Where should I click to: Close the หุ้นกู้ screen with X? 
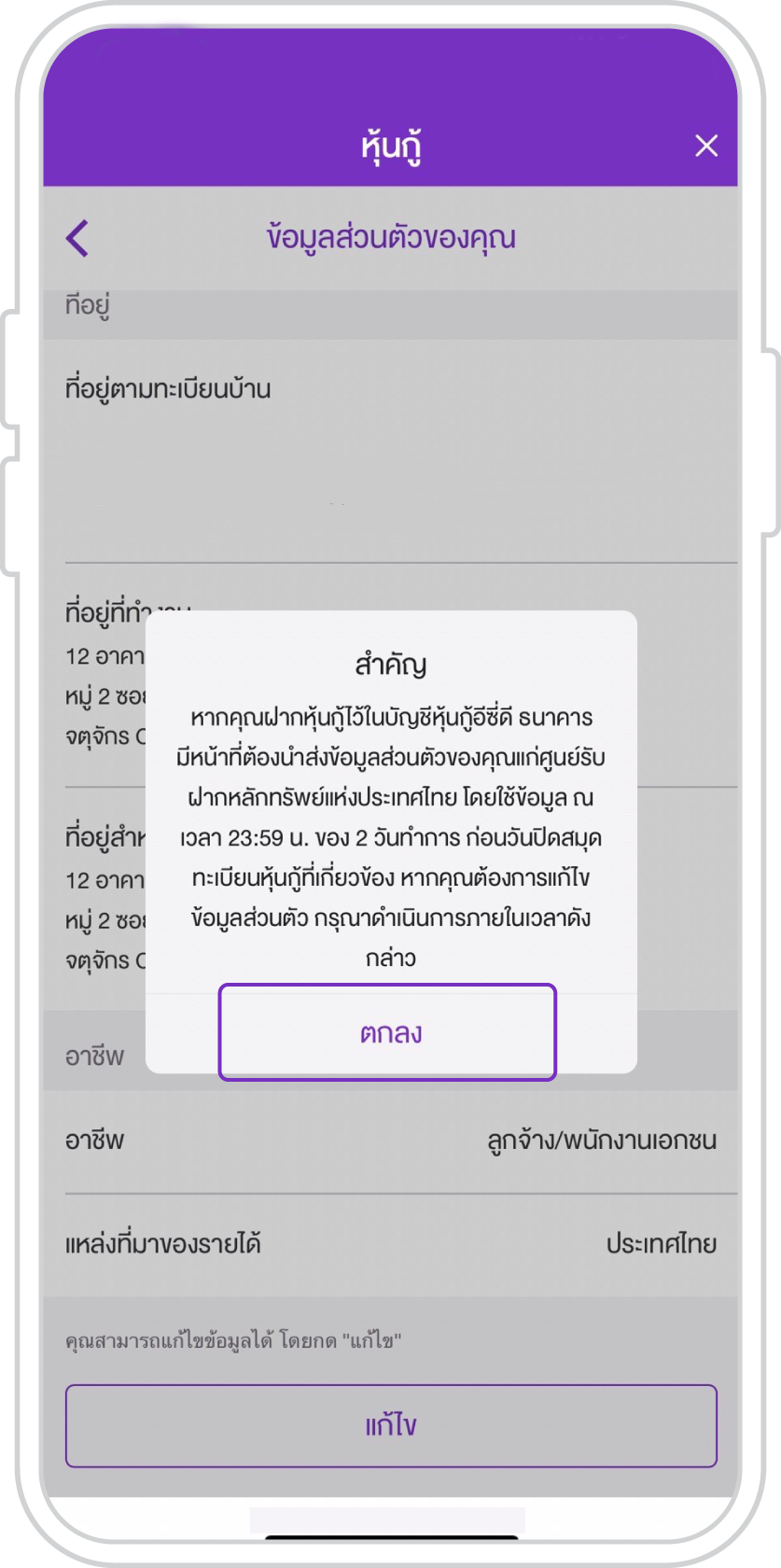click(706, 146)
